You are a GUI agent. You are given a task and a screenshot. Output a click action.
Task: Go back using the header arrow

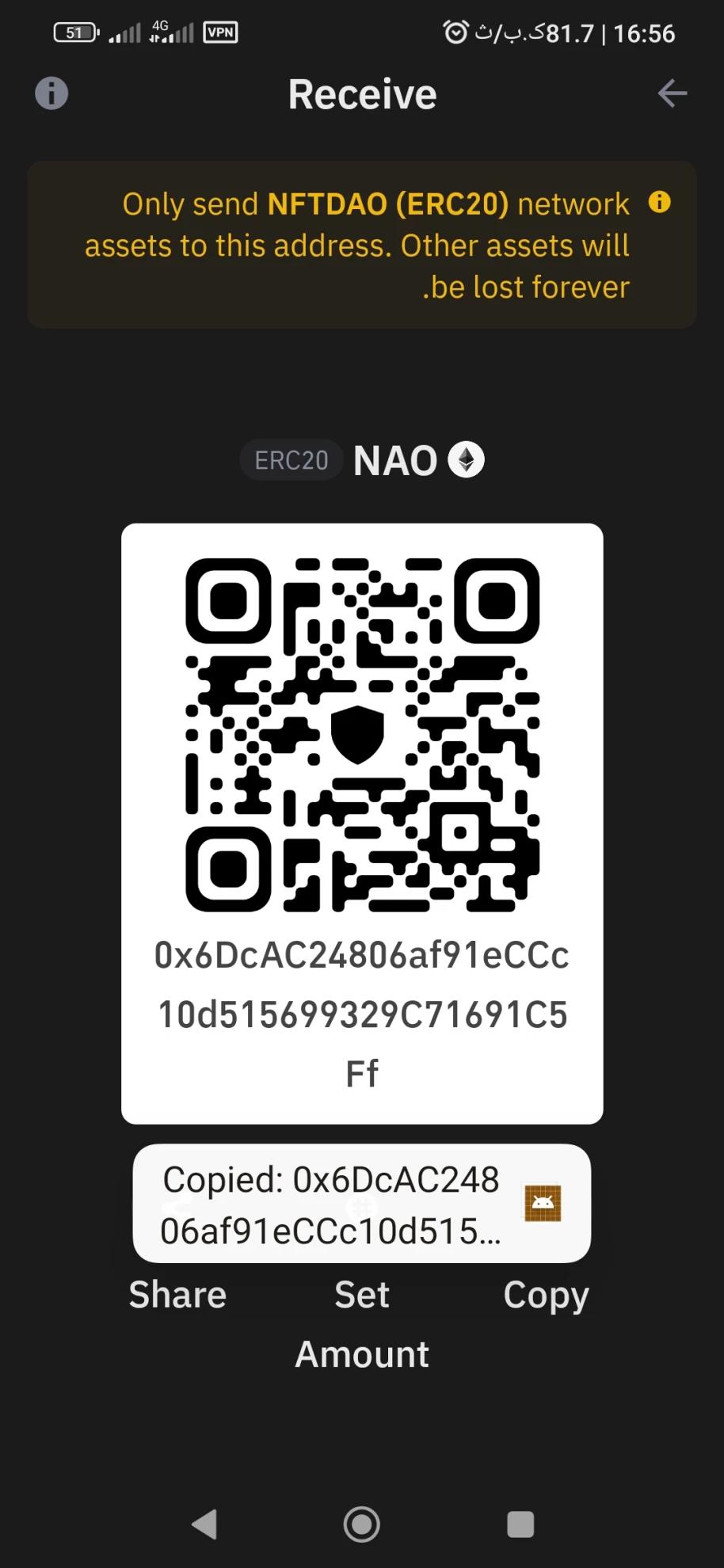point(672,93)
